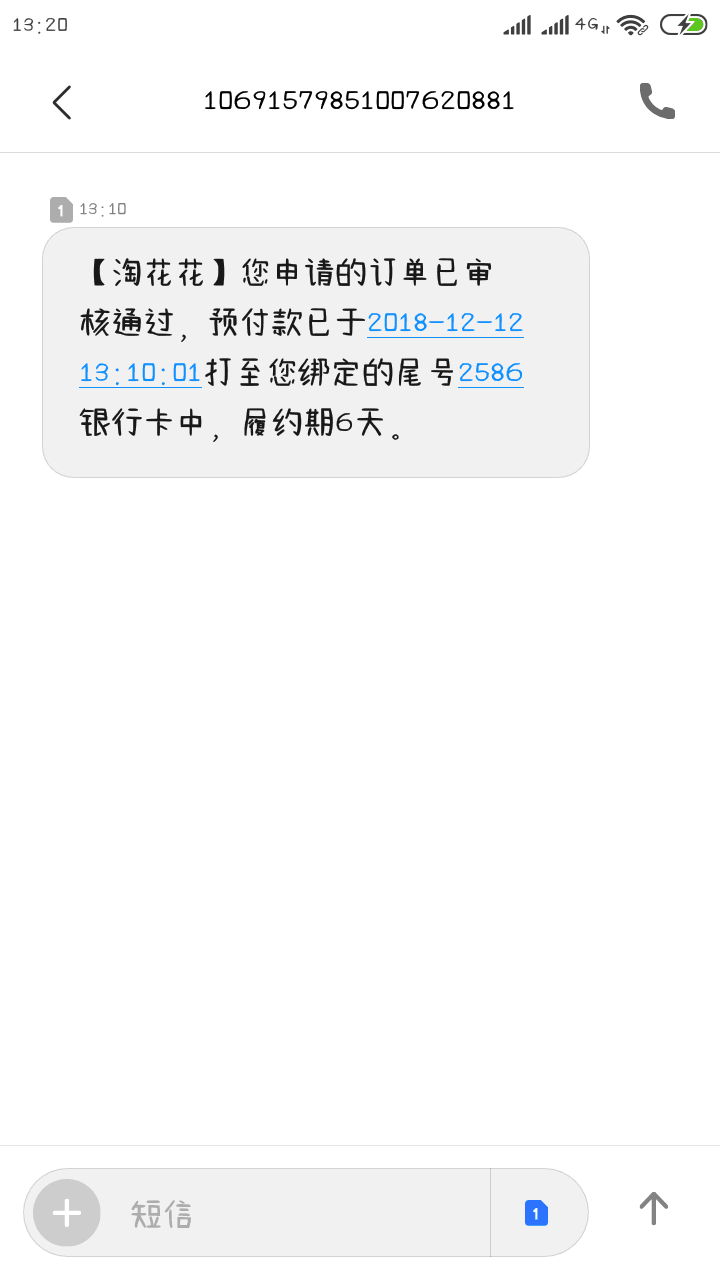This screenshot has width=720, height=1280.
Task: Call the sender with the phone icon
Action: click(x=657, y=101)
